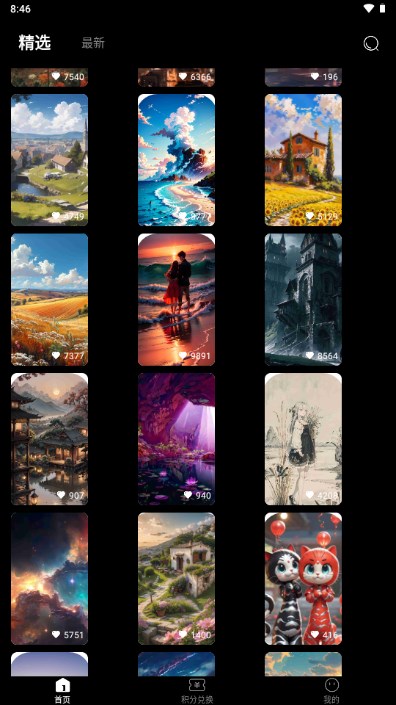Select the 精选 tab
This screenshot has height=705, width=396.
35,43
